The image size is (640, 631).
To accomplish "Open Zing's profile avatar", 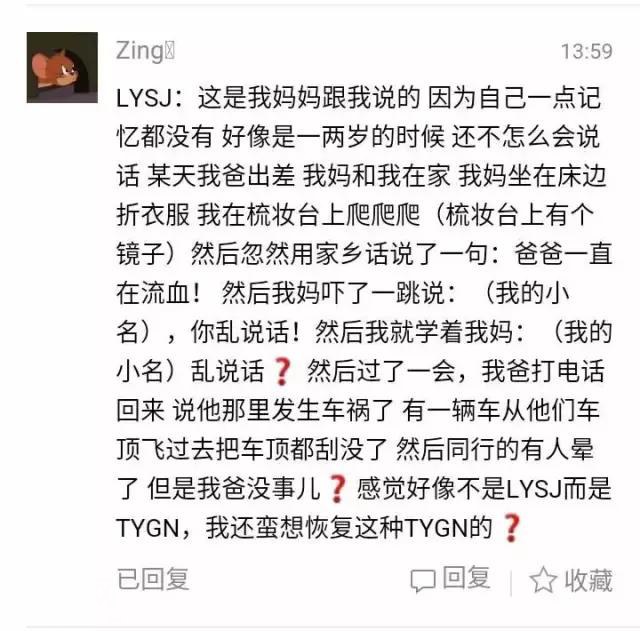I will (62, 68).
